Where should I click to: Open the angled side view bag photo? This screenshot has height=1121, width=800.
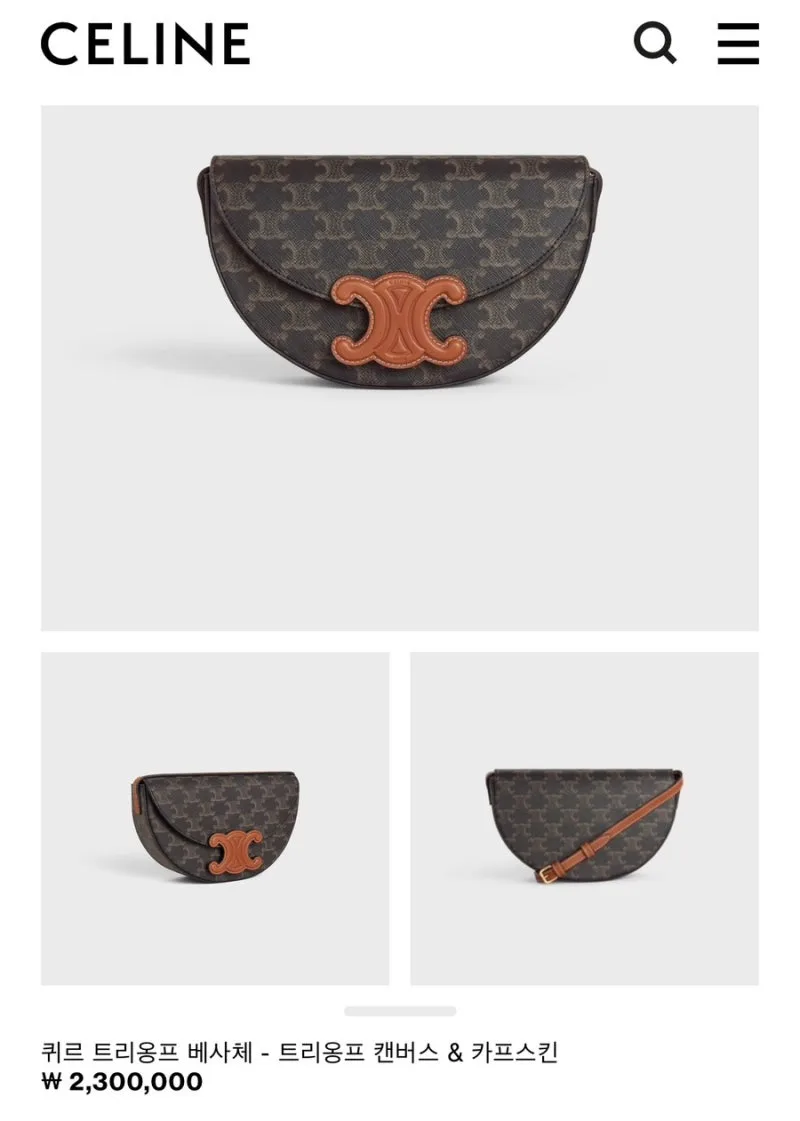(215, 818)
